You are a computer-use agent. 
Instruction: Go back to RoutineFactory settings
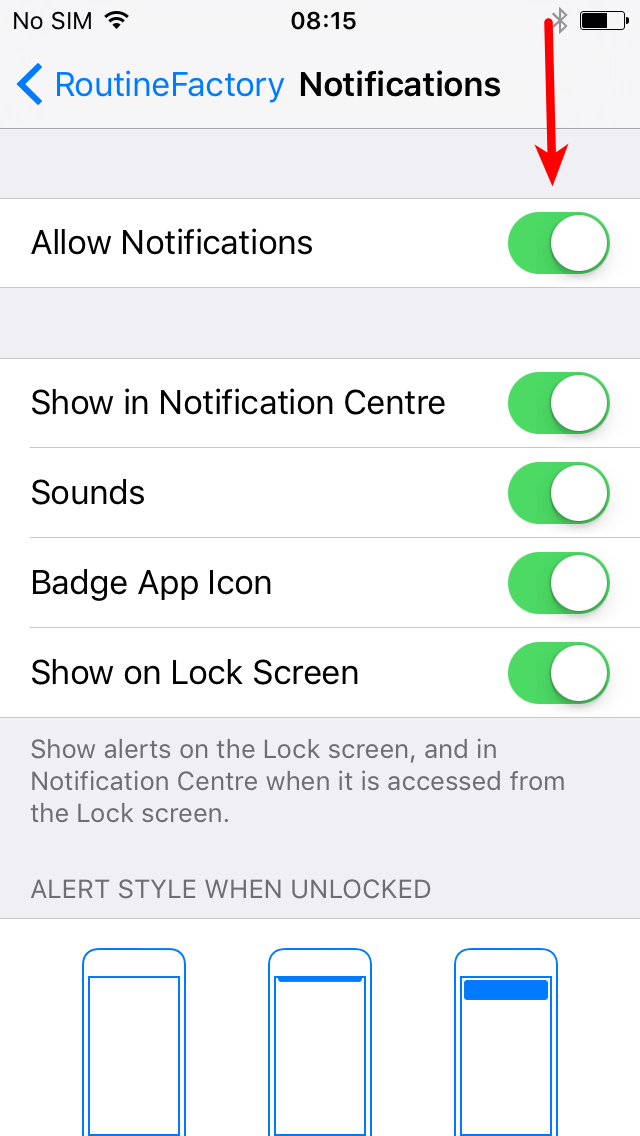coord(150,85)
